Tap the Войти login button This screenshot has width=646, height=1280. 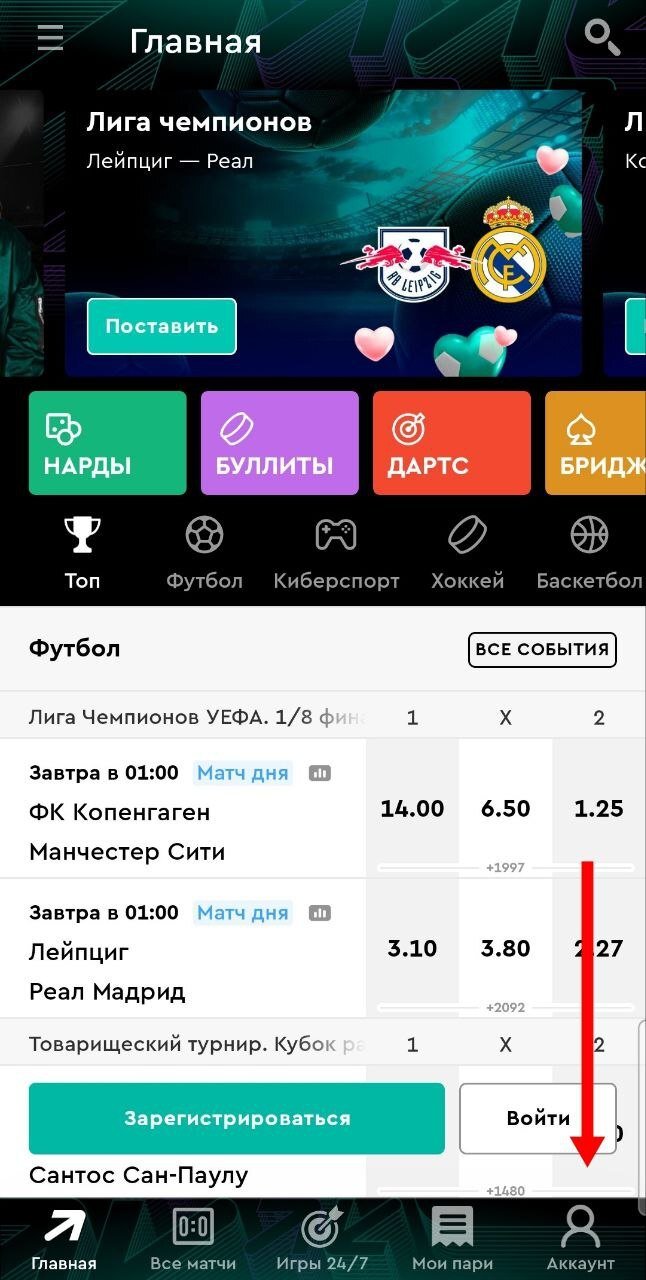click(x=537, y=1118)
